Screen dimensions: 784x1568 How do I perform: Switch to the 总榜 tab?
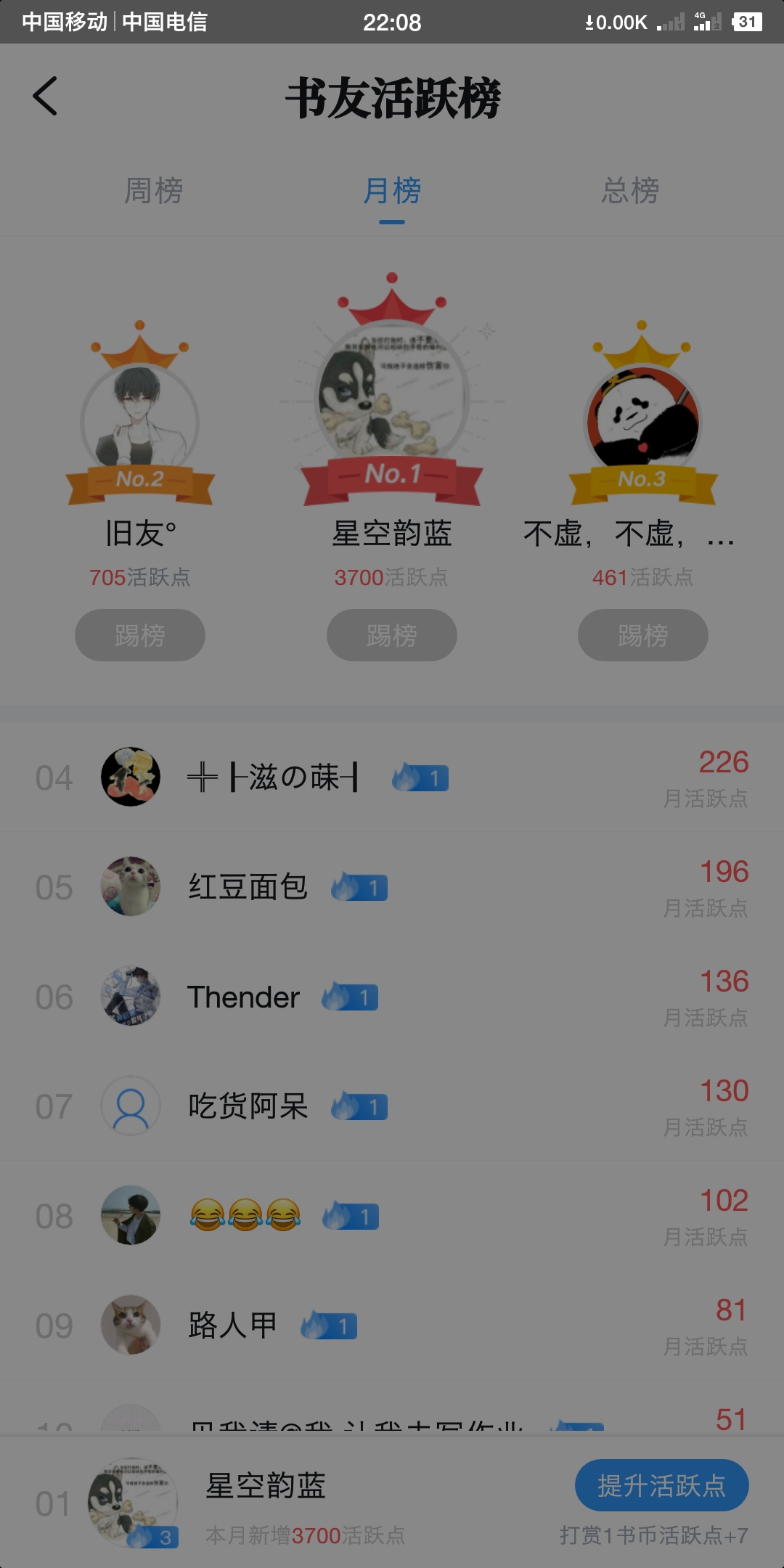click(x=630, y=191)
